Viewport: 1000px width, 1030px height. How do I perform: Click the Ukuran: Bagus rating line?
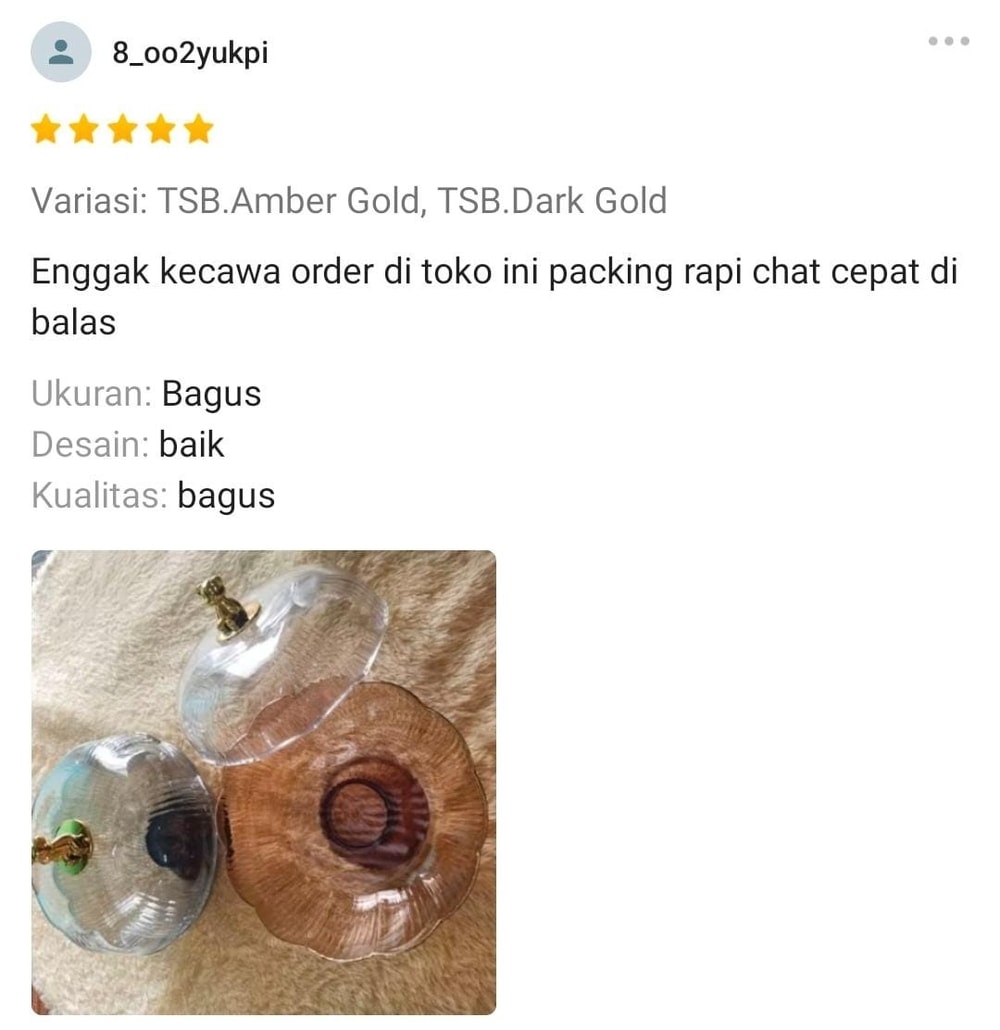click(147, 394)
